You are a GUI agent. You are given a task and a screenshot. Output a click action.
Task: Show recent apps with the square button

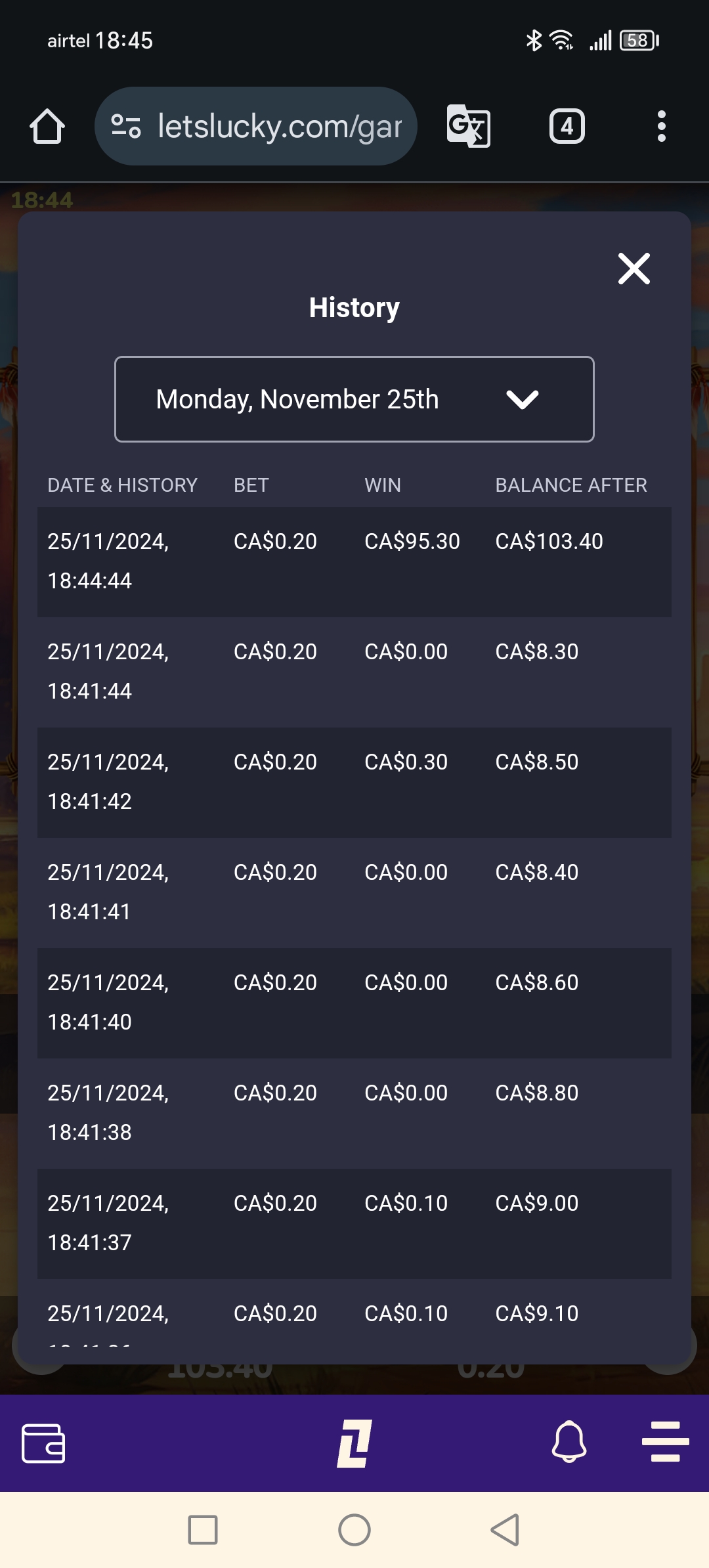click(203, 1530)
